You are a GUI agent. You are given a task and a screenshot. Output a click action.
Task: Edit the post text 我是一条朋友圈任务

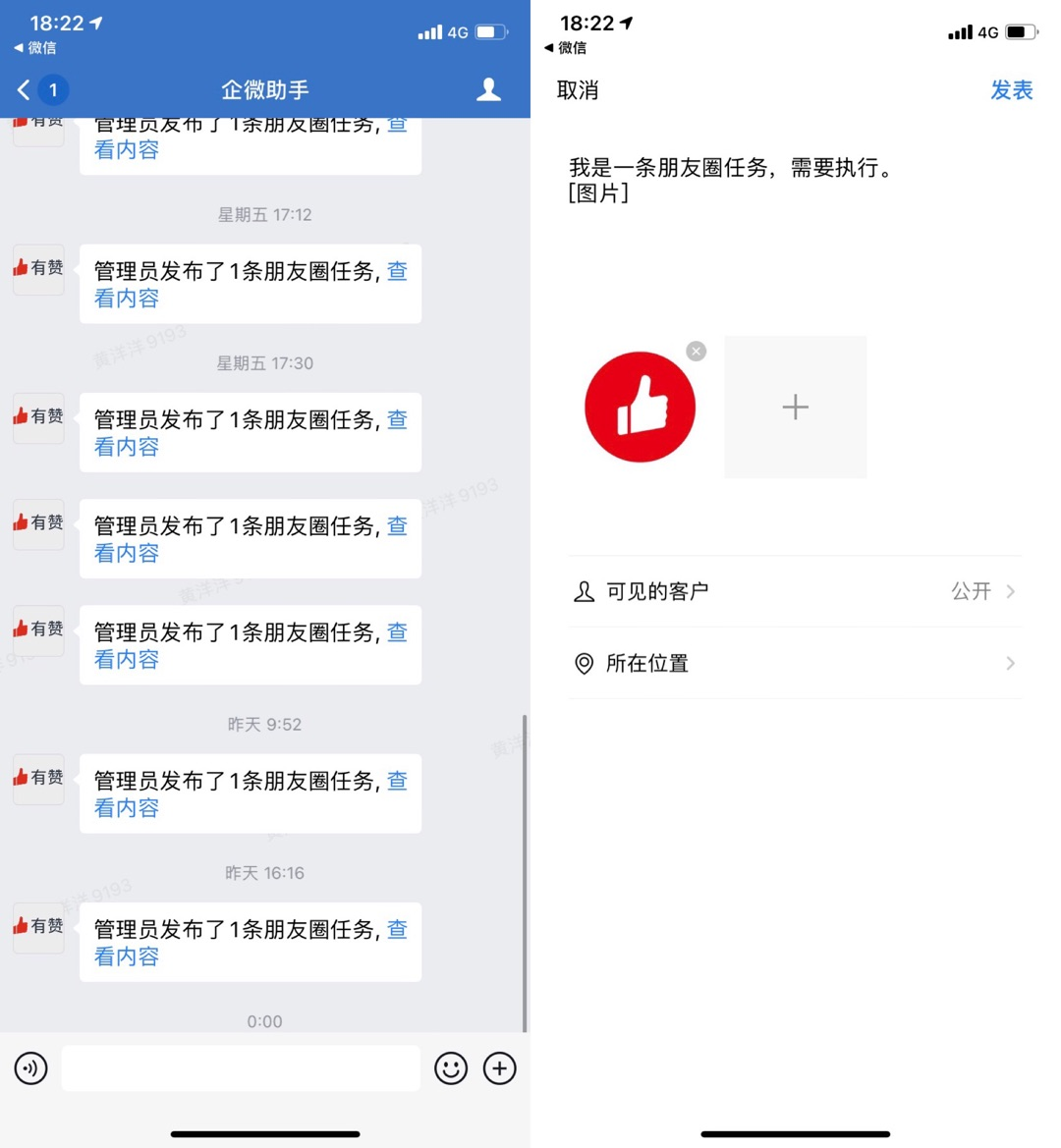(730, 169)
